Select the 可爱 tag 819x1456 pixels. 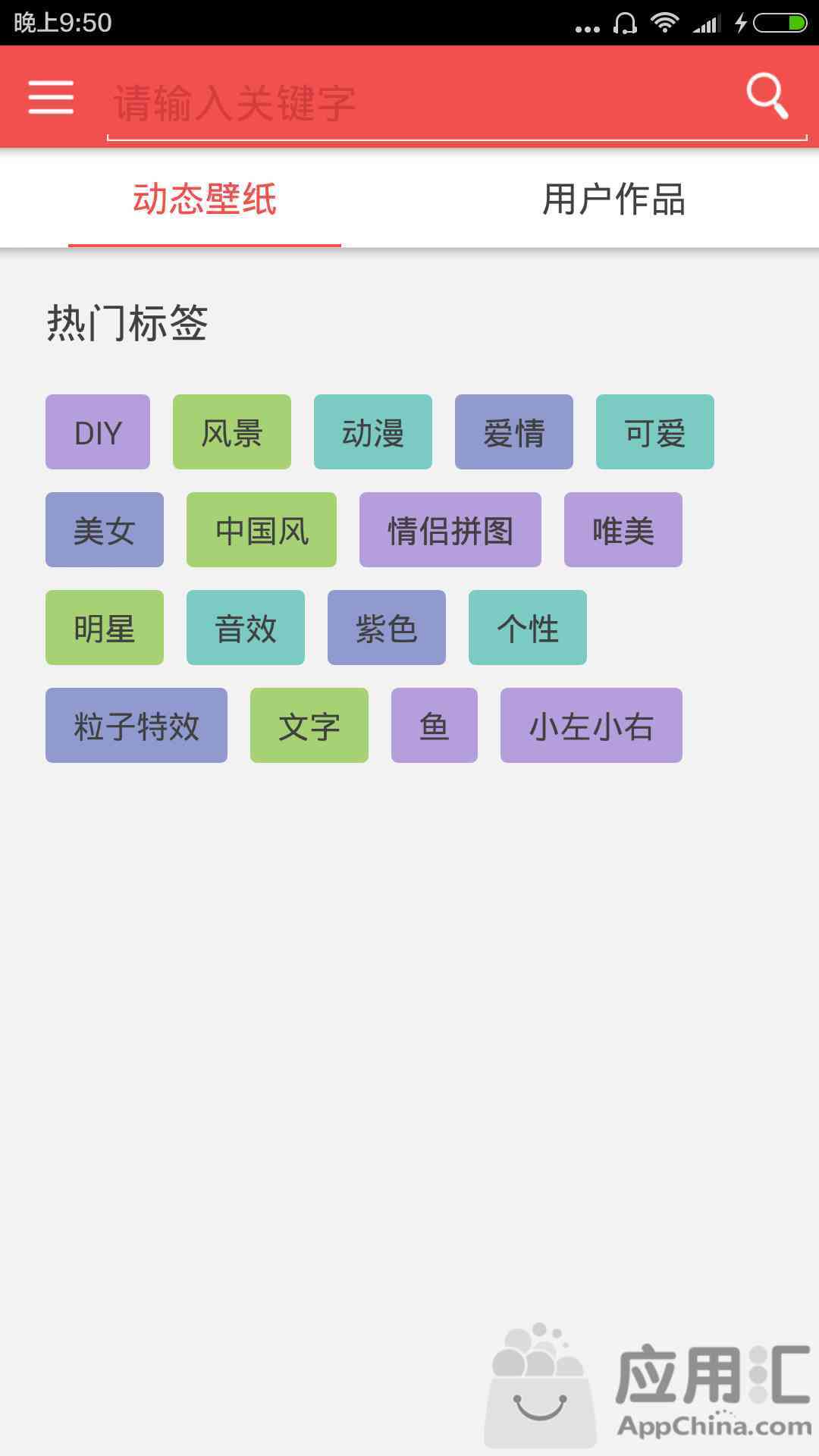655,431
